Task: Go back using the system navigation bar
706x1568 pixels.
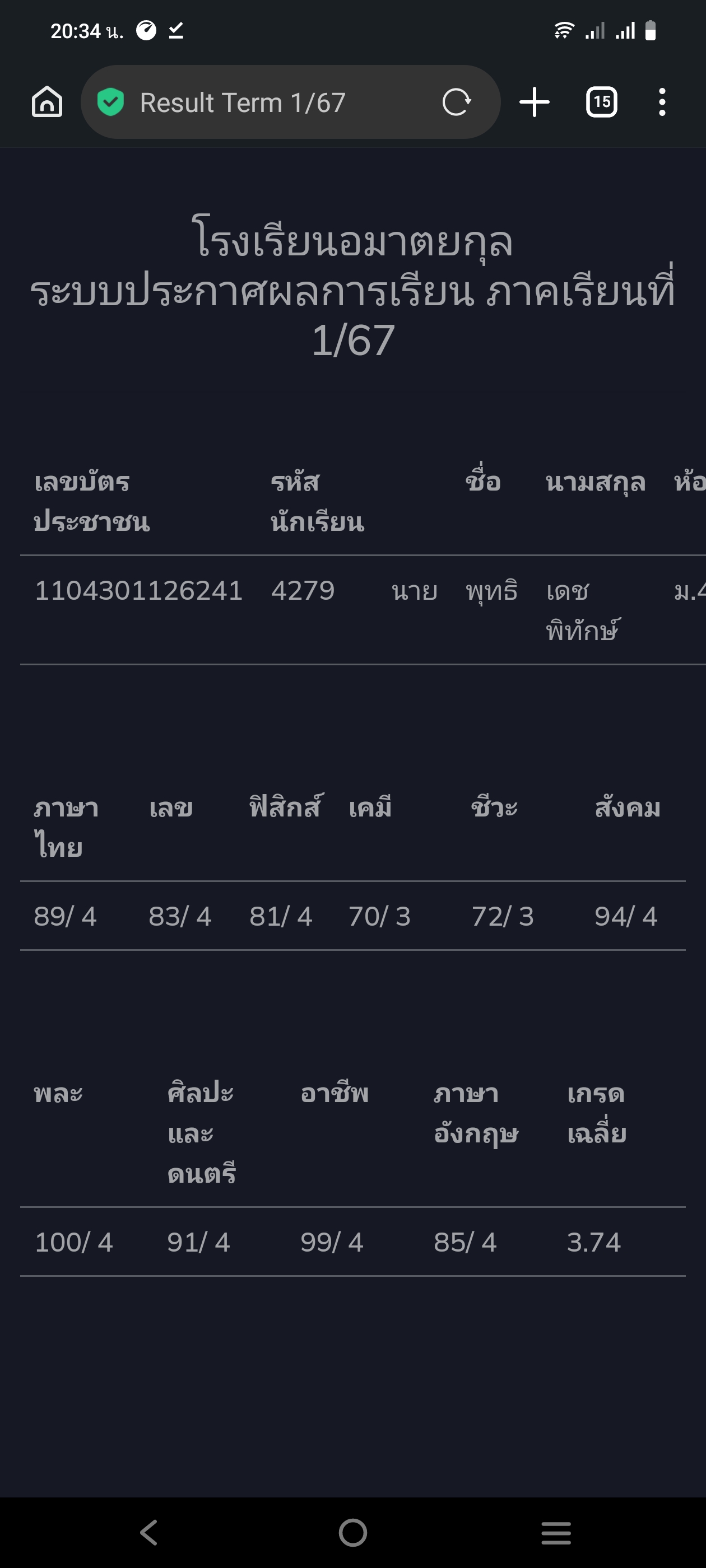Action: pos(148,1532)
